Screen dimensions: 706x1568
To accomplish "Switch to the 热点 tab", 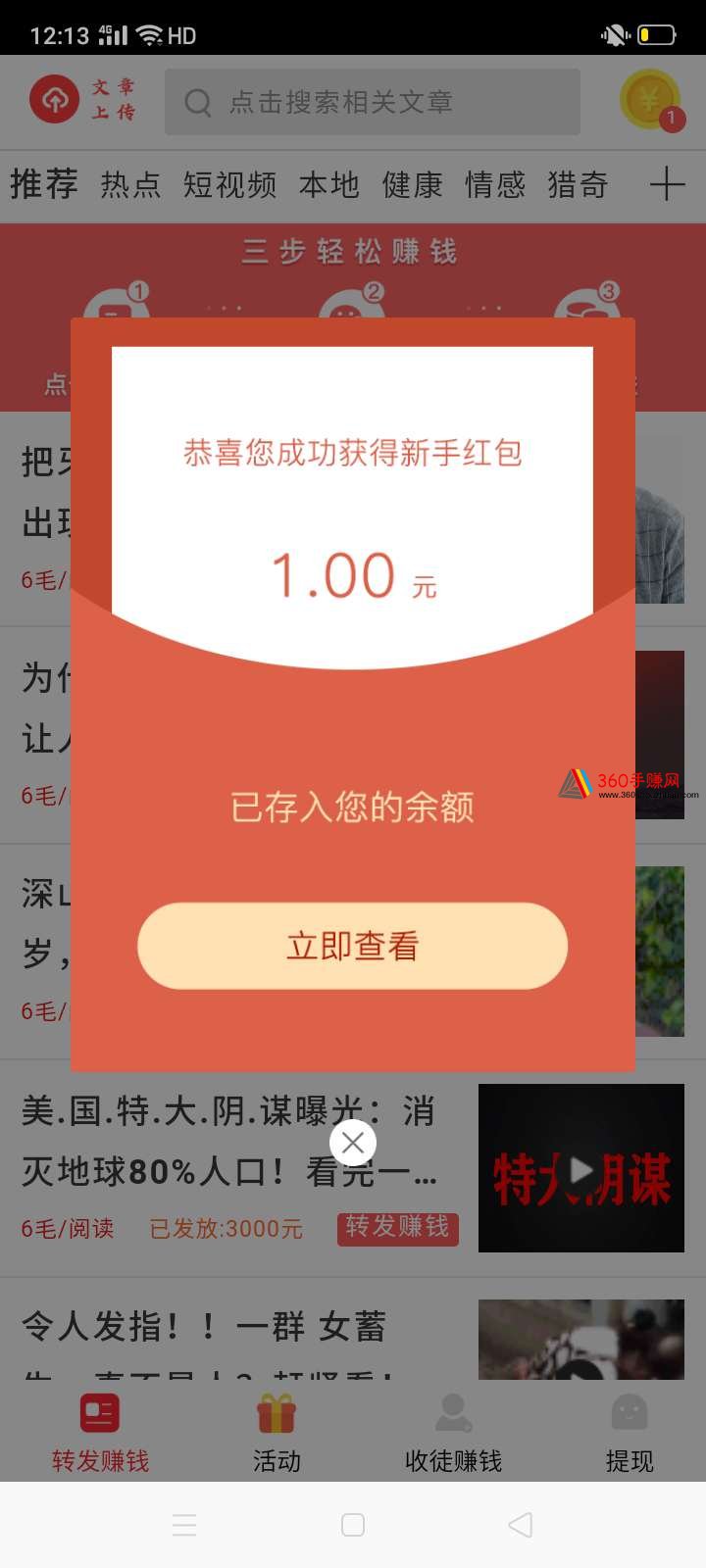I will click(130, 184).
